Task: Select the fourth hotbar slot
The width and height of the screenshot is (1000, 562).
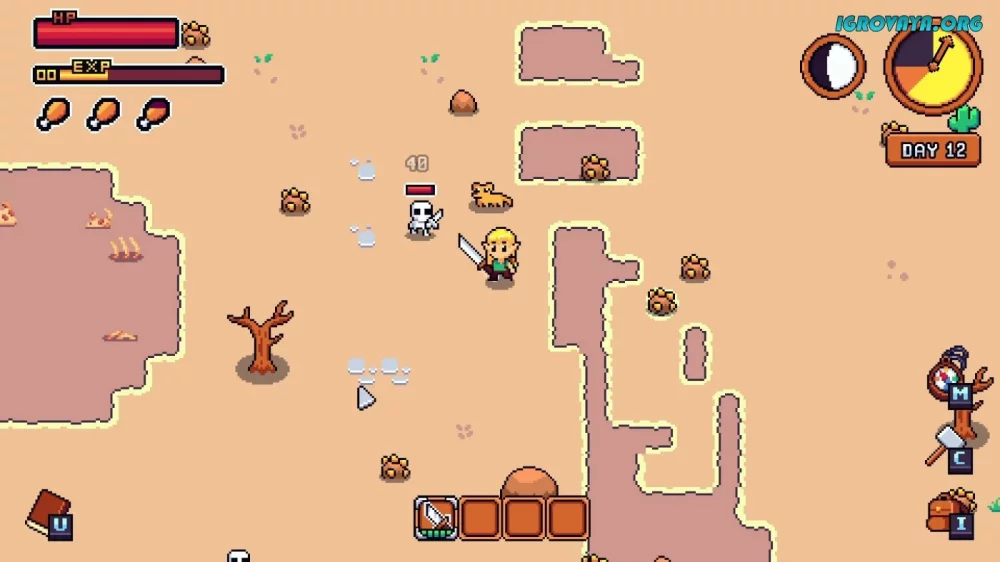Action: pyautogui.click(x=568, y=518)
